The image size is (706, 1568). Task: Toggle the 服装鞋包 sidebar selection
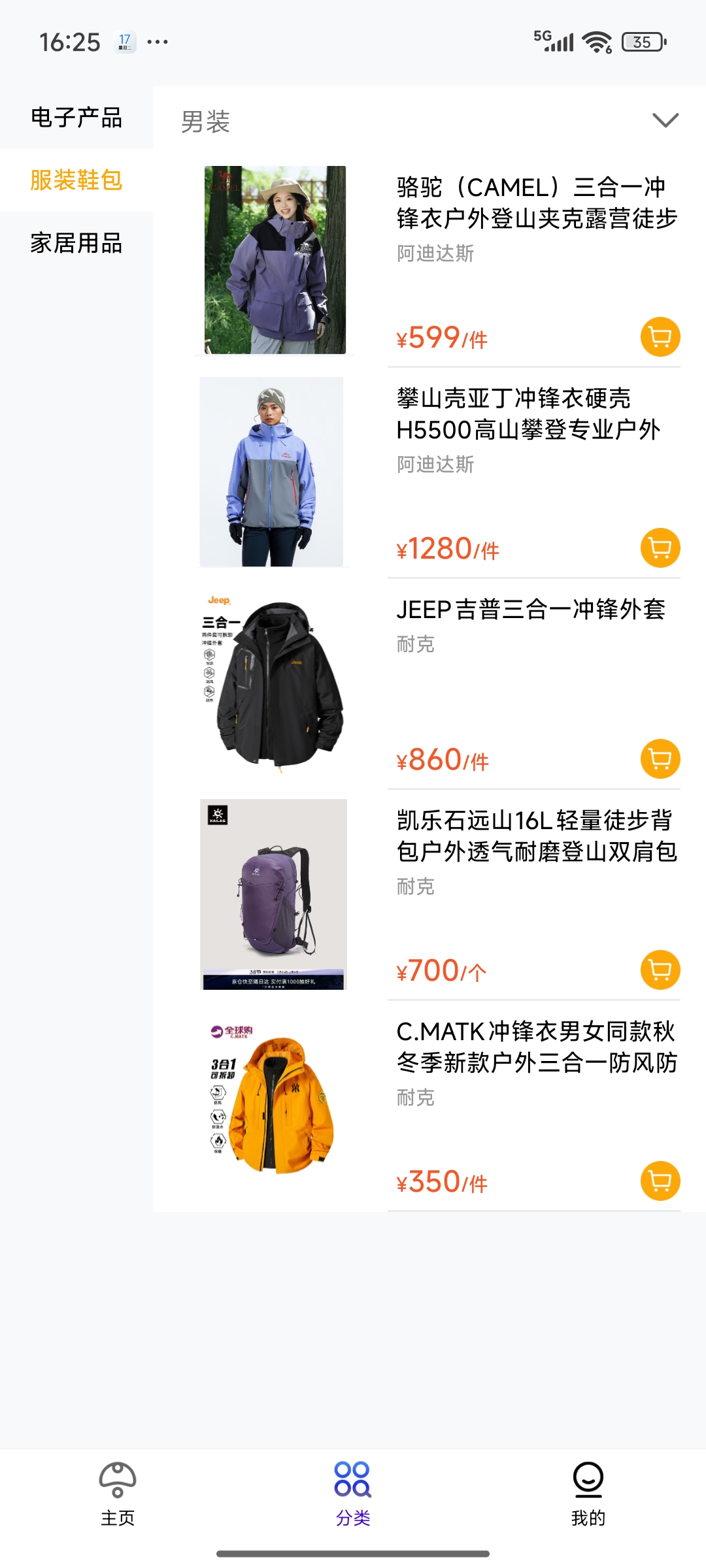[x=76, y=180]
